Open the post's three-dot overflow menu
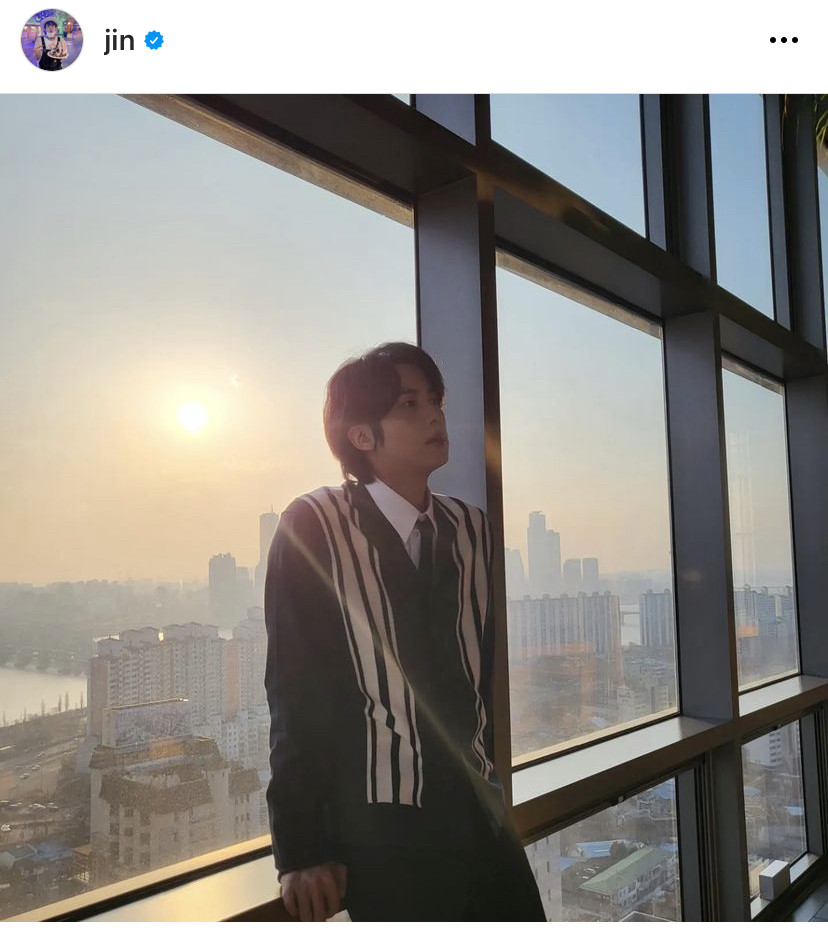Viewport: 828px width, 943px height. tap(783, 40)
